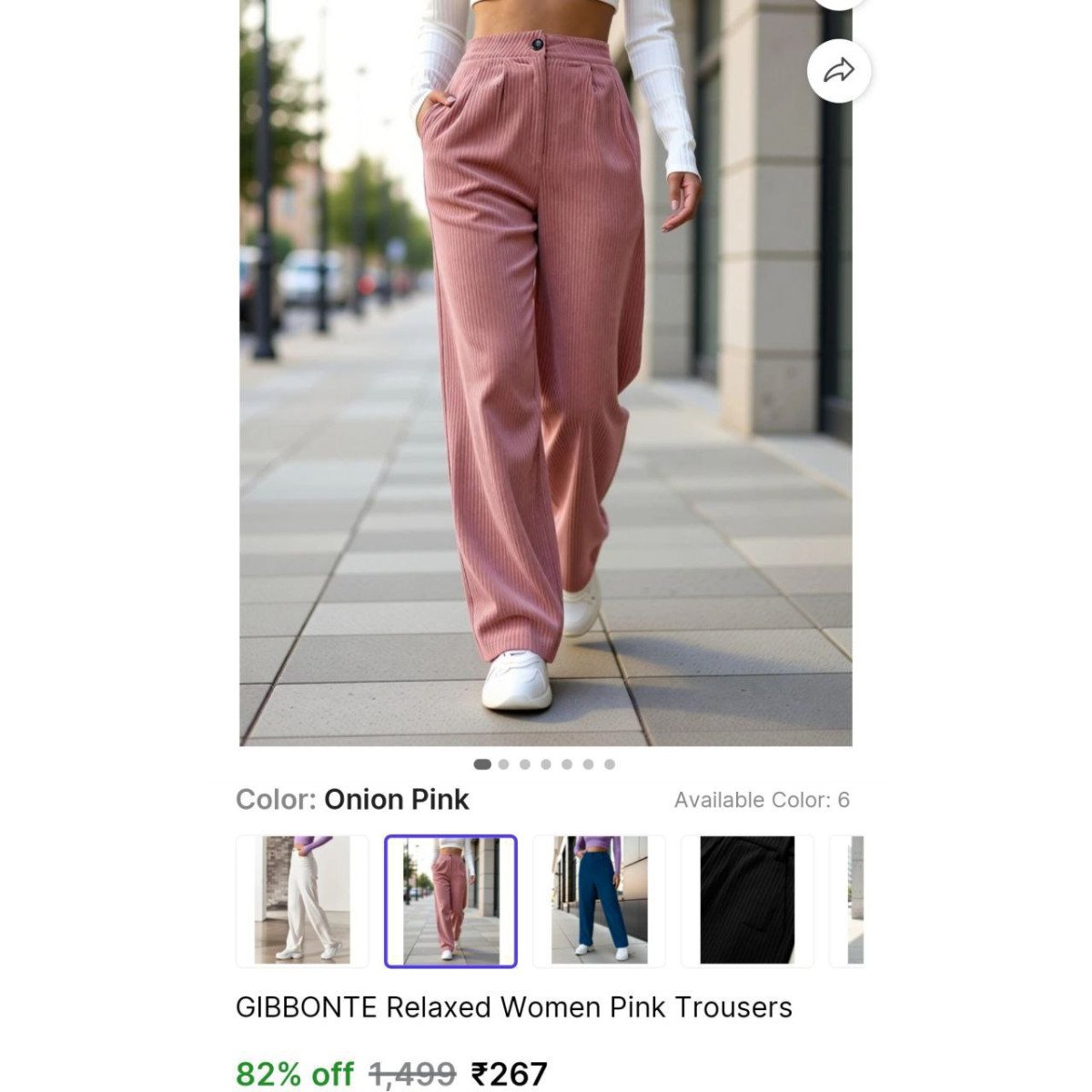Choose the blue trousers color variant
The width and height of the screenshot is (1092, 1092).
coord(599,900)
